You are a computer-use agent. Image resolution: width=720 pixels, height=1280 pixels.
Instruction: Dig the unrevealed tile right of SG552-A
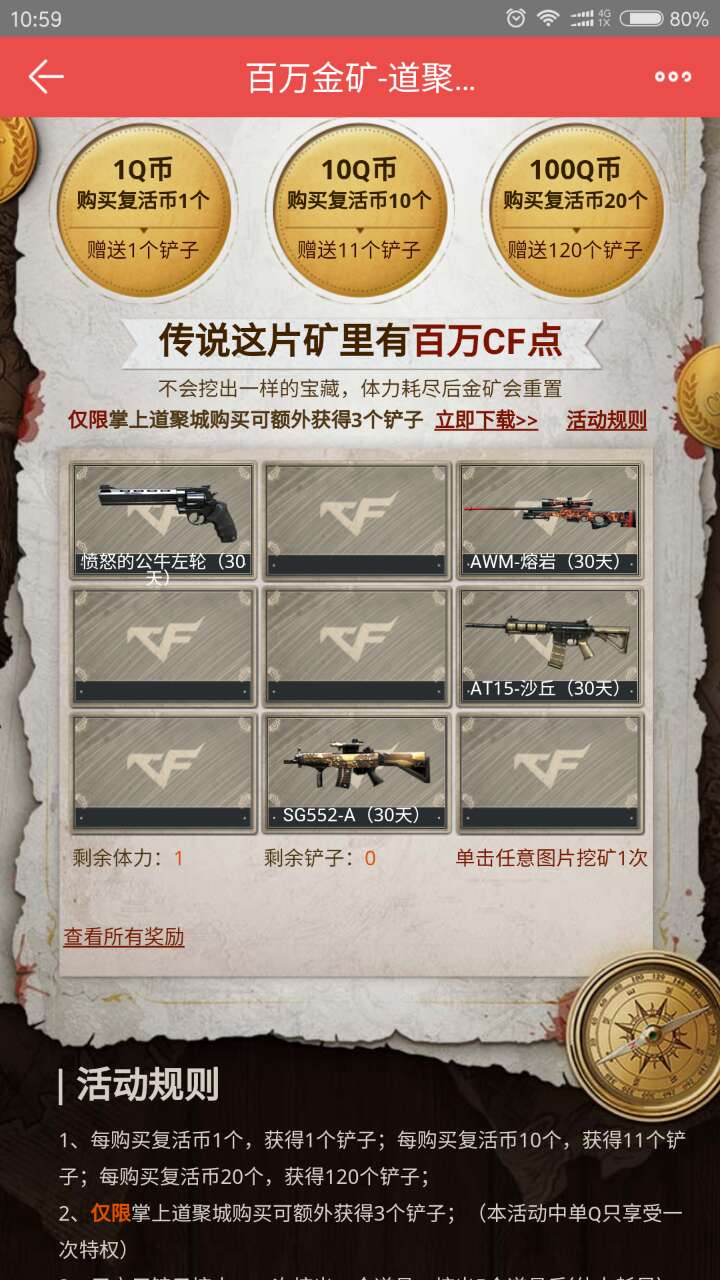point(550,773)
